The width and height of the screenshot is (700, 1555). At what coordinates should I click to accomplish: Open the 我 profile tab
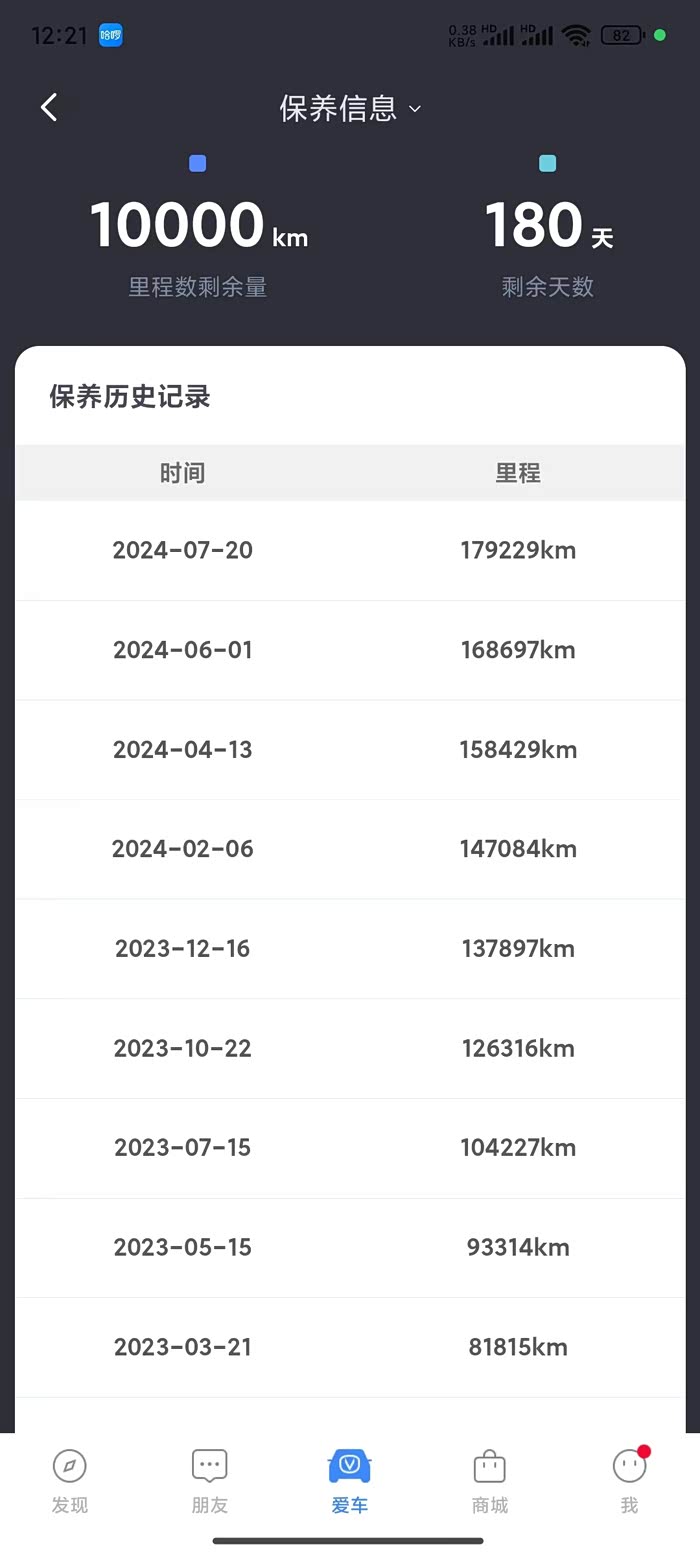tap(629, 1480)
